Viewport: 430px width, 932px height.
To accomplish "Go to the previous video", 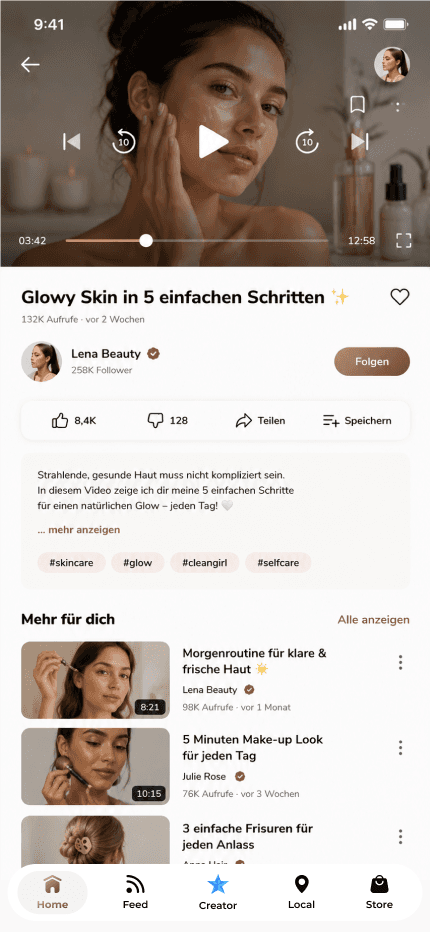I will point(71,141).
